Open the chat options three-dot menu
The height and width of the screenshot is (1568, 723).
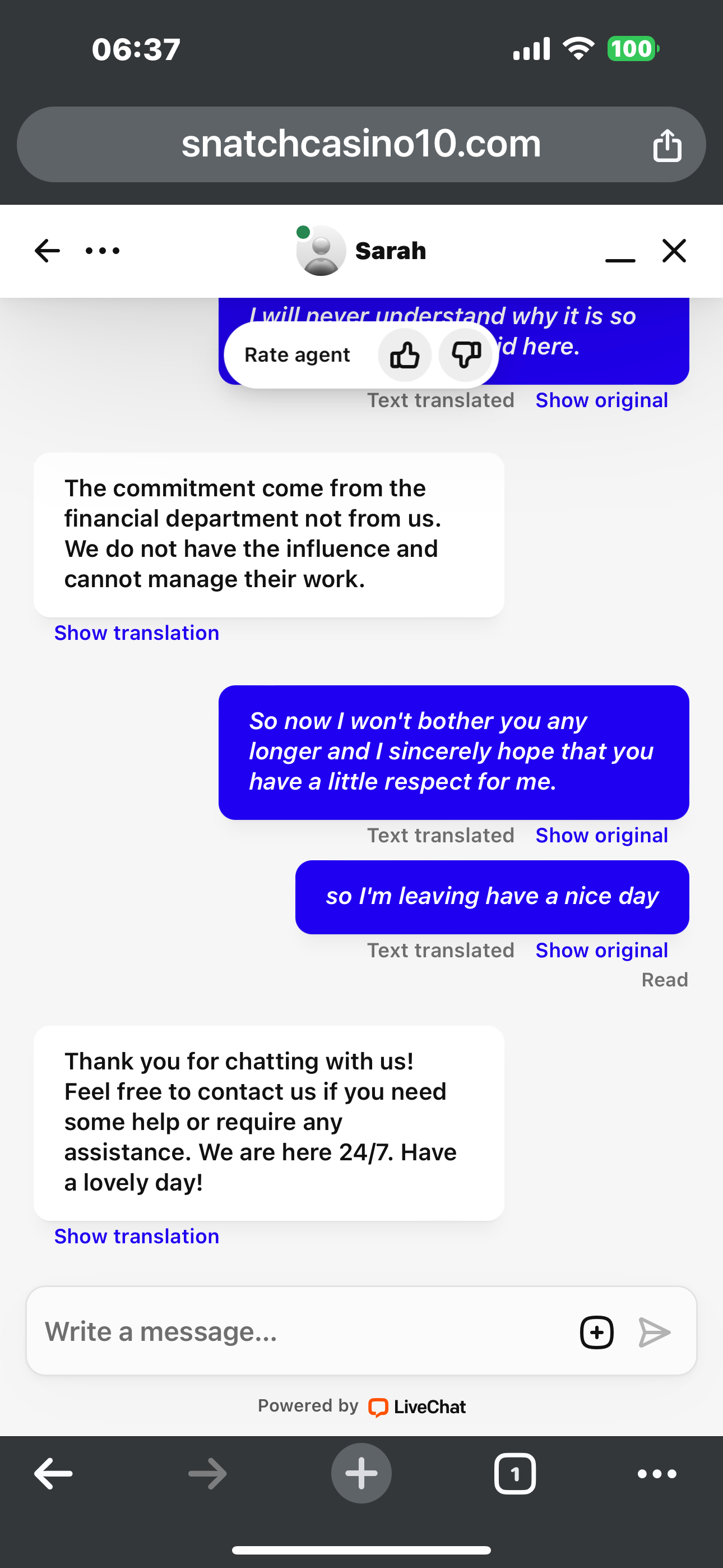103,251
